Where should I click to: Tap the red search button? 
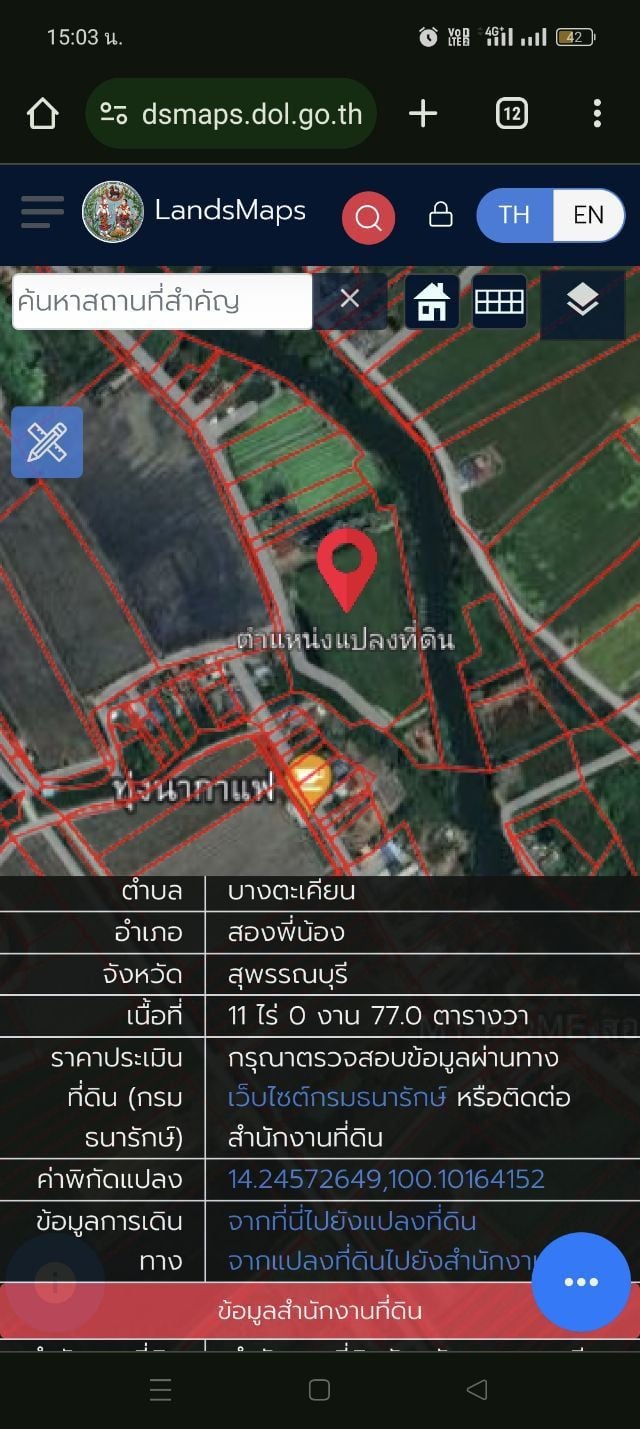pos(368,216)
